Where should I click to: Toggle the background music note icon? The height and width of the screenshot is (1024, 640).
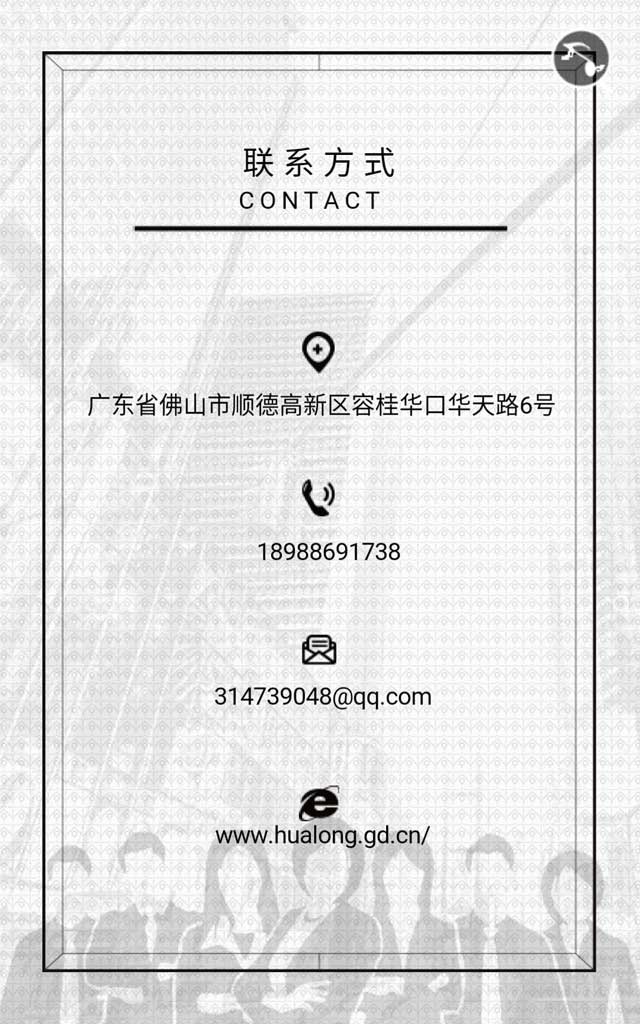[581, 58]
